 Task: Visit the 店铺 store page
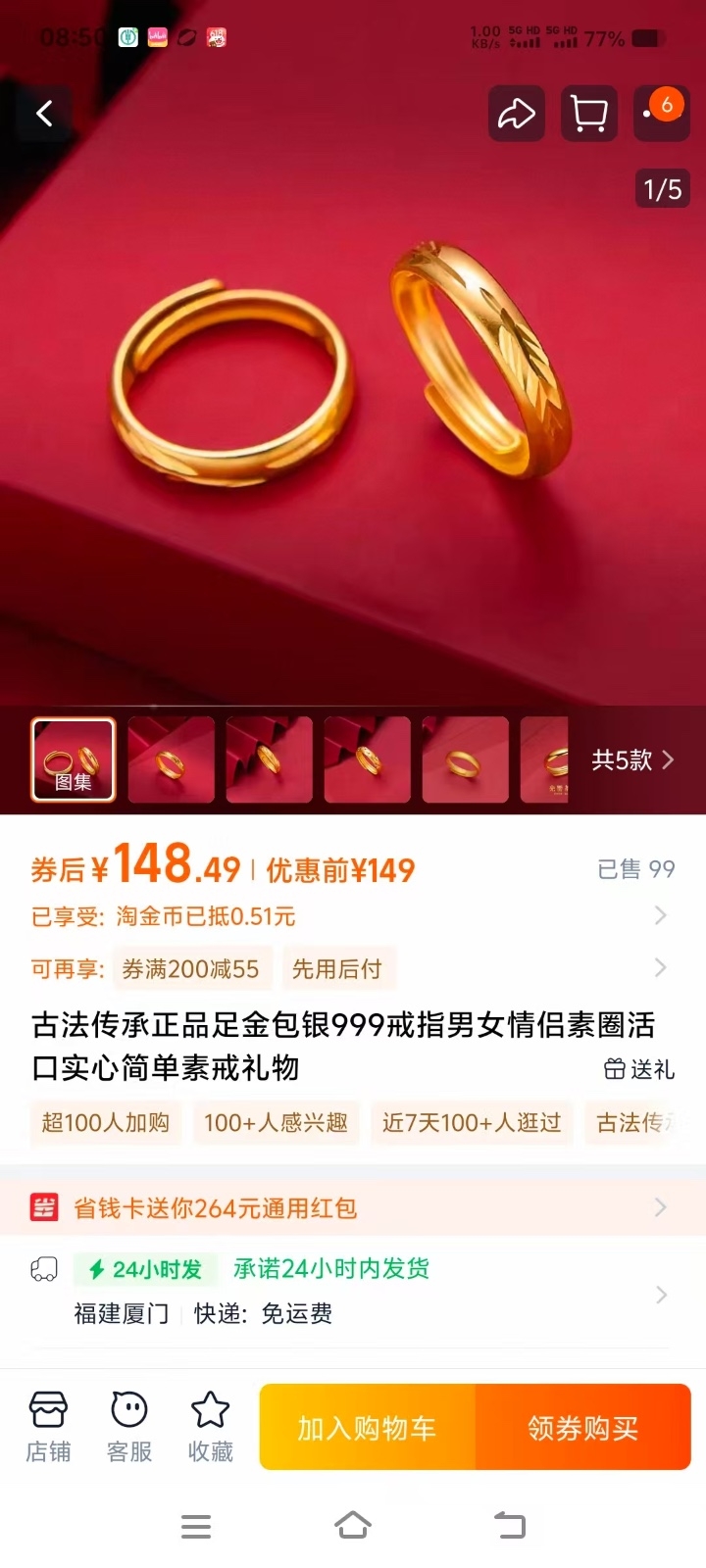click(x=48, y=1427)
